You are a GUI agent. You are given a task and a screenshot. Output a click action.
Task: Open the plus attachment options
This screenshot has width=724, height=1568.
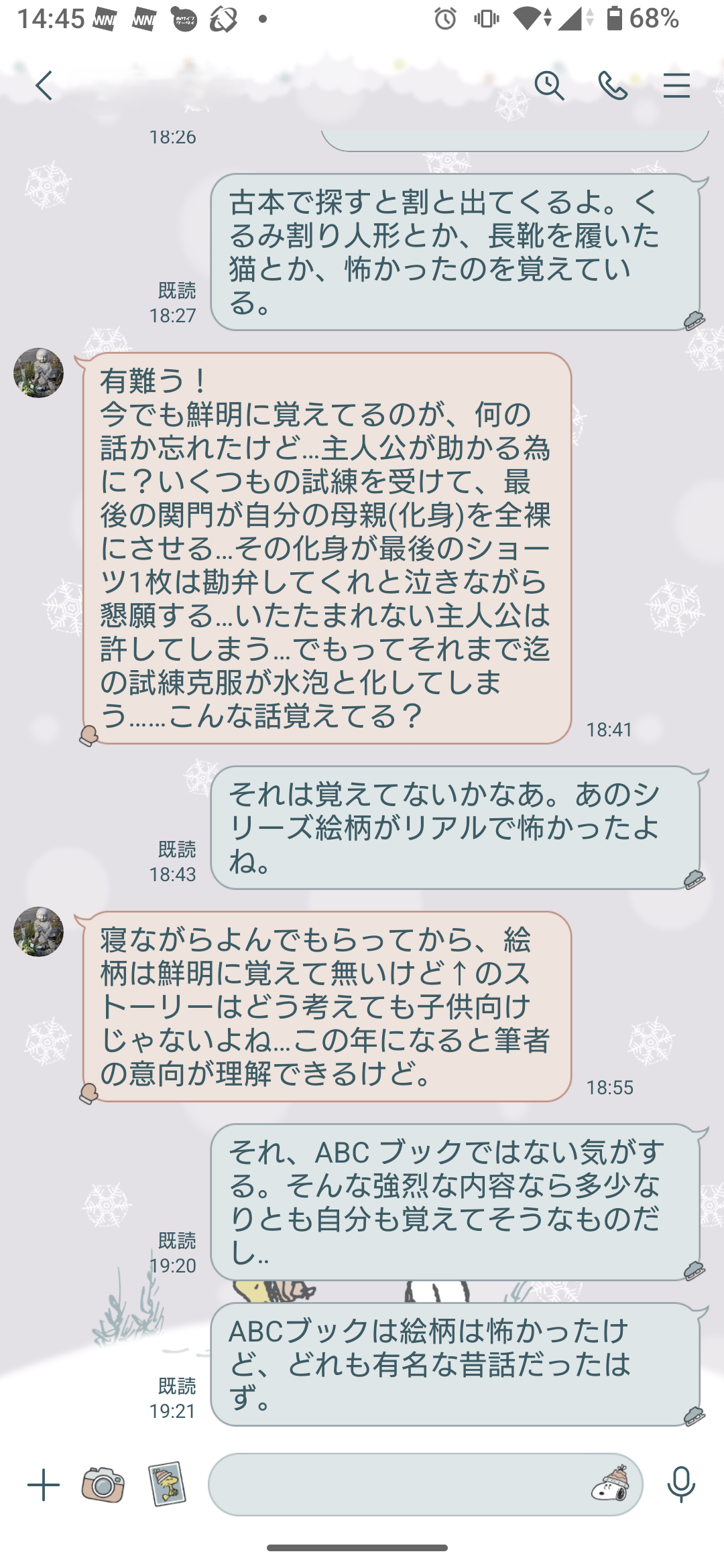[44, 1485]
